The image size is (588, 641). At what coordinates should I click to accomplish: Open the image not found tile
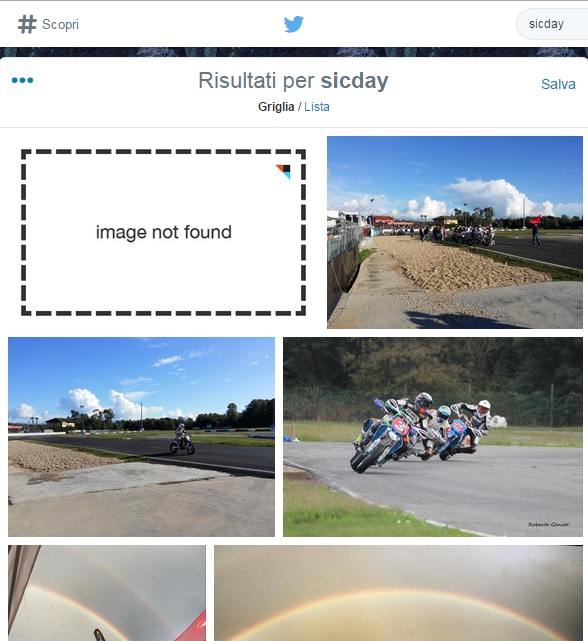[164, 232]
